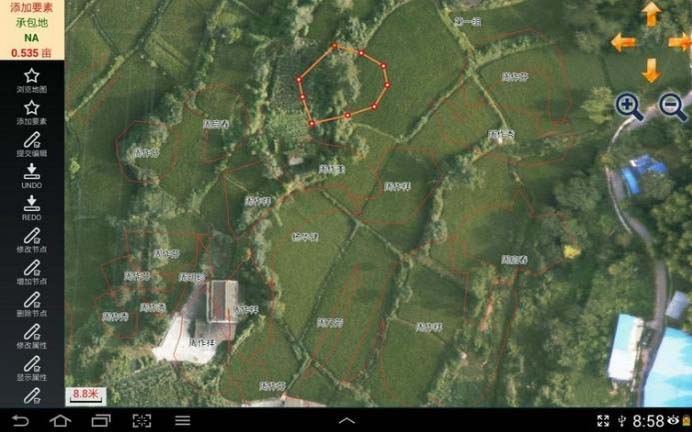Zoom in with the plus magnifier
This screenshot has height=432, width=692.
coord(629,106)
